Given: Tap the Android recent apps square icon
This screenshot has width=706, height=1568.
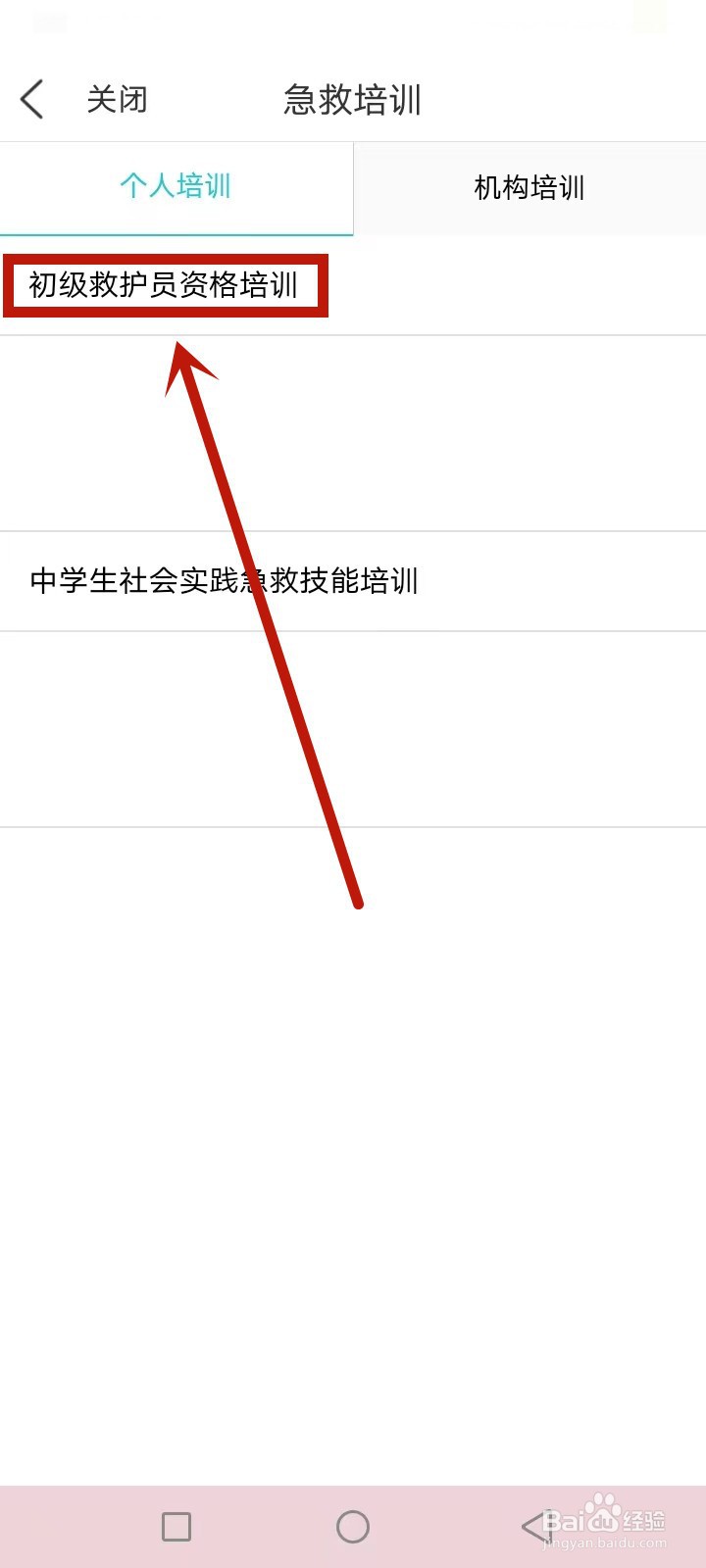Looking at the screenshot, I should pyautogui.click(x=176, y=1526).
